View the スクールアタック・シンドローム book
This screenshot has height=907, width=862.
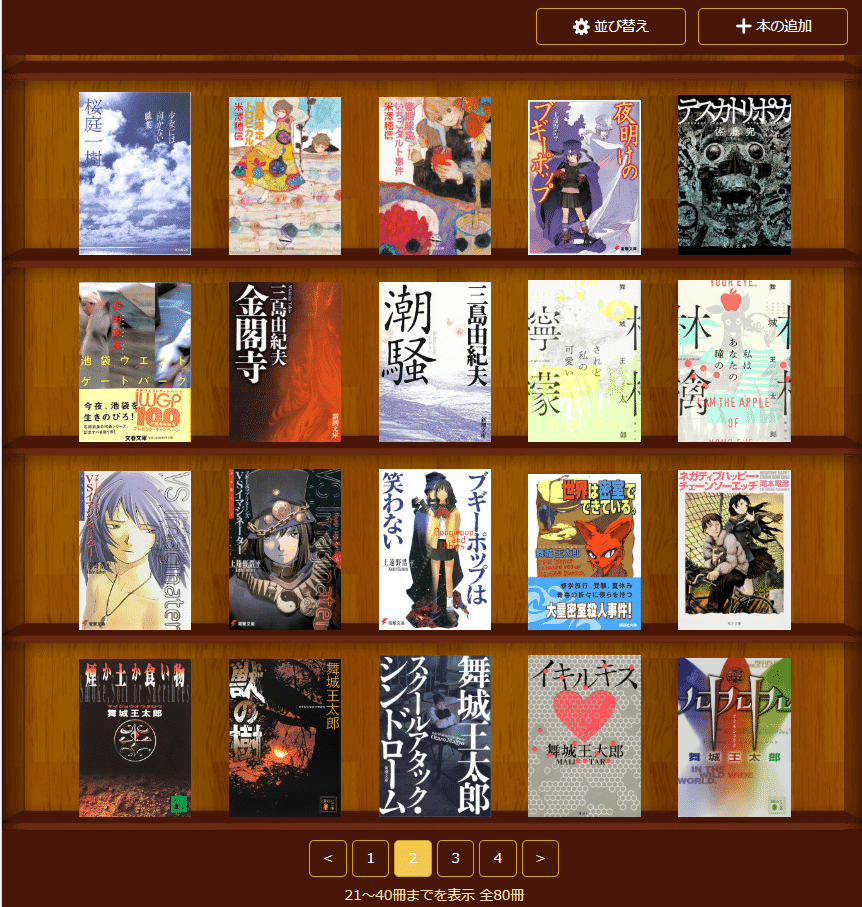tap(434, 736)
